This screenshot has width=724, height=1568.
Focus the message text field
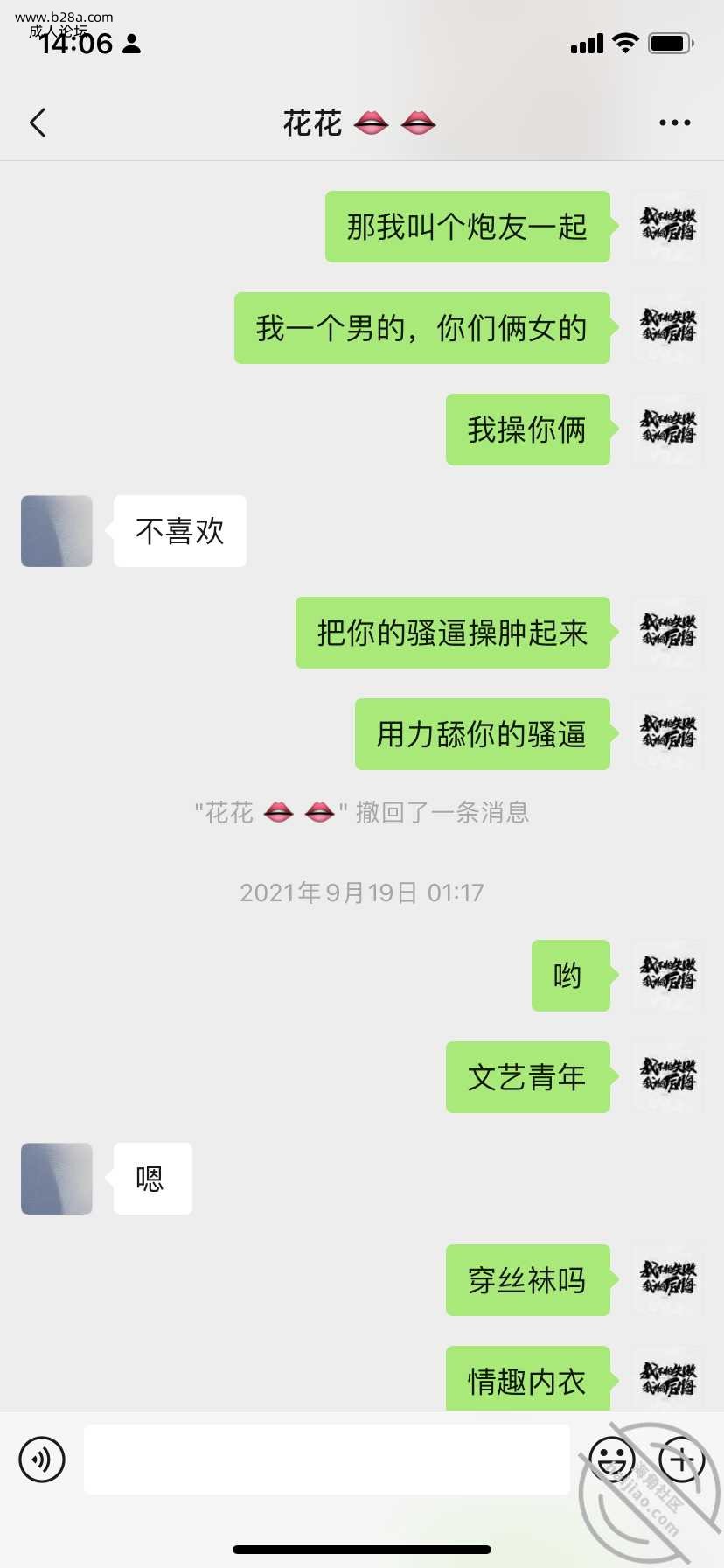click(x=326, y=1459)
